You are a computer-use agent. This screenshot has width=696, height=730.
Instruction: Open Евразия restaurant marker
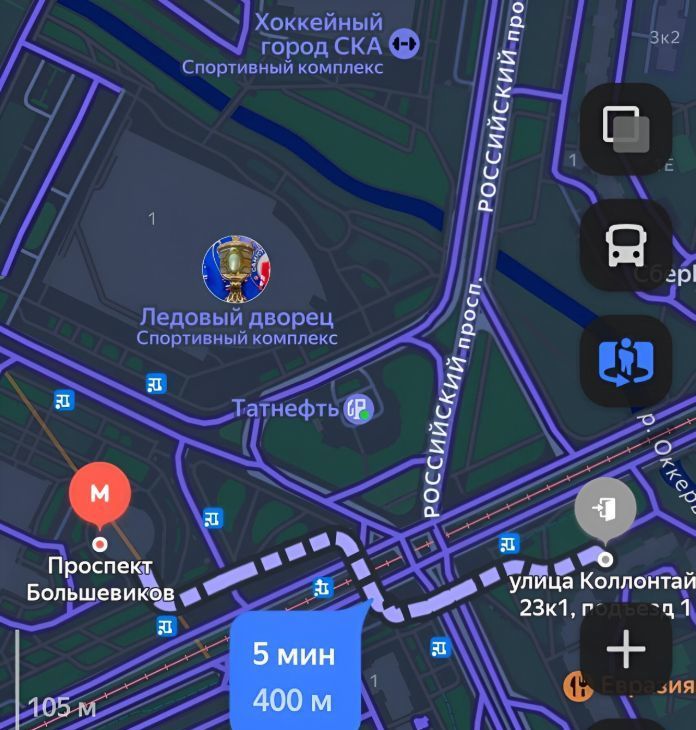578,686
